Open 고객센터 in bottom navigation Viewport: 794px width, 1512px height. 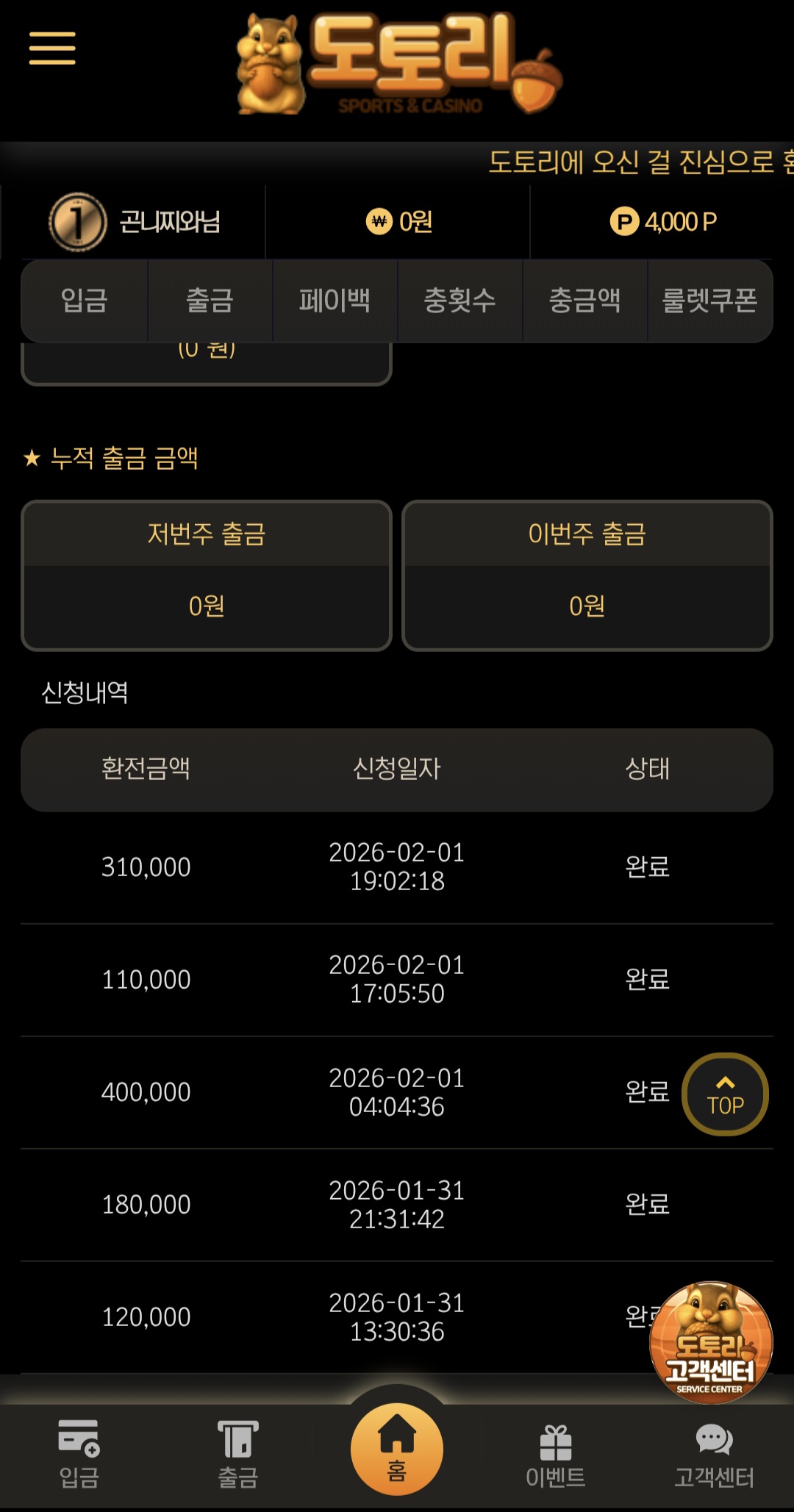pos(714,1455)
